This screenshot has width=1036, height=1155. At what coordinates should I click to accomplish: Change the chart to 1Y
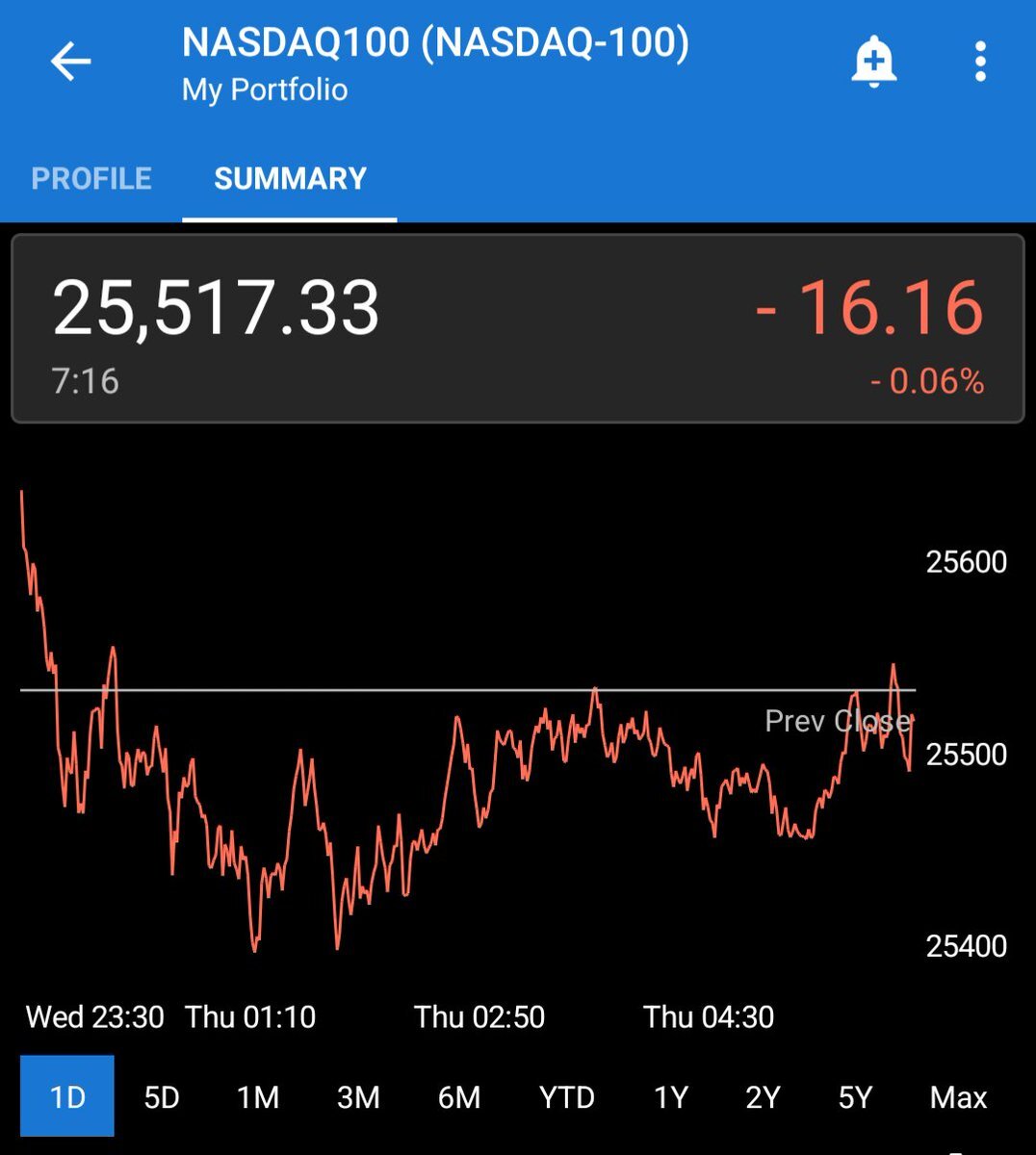(671, 1096)
